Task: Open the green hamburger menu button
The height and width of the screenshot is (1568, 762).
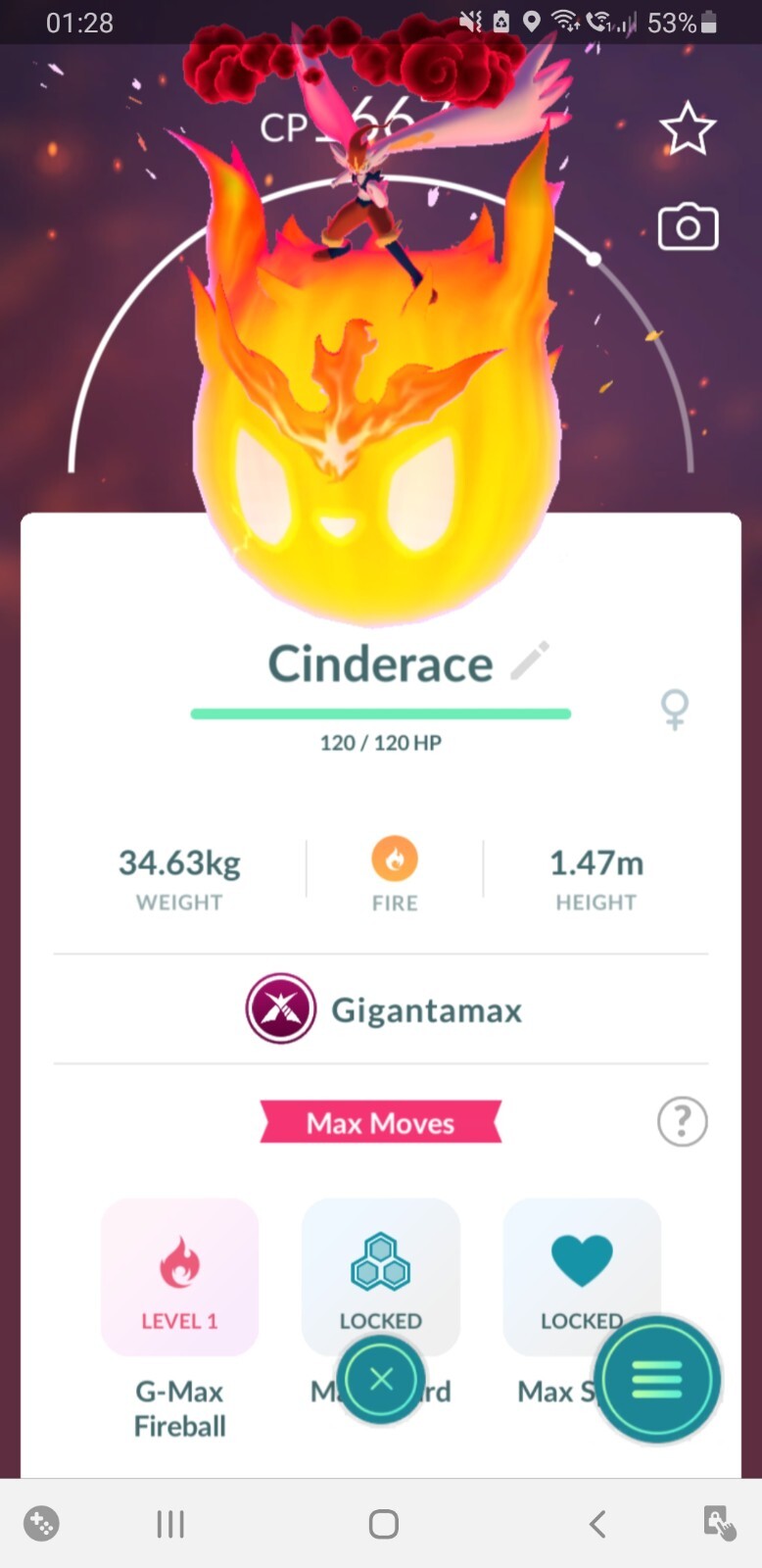Action: [657, 1380]
